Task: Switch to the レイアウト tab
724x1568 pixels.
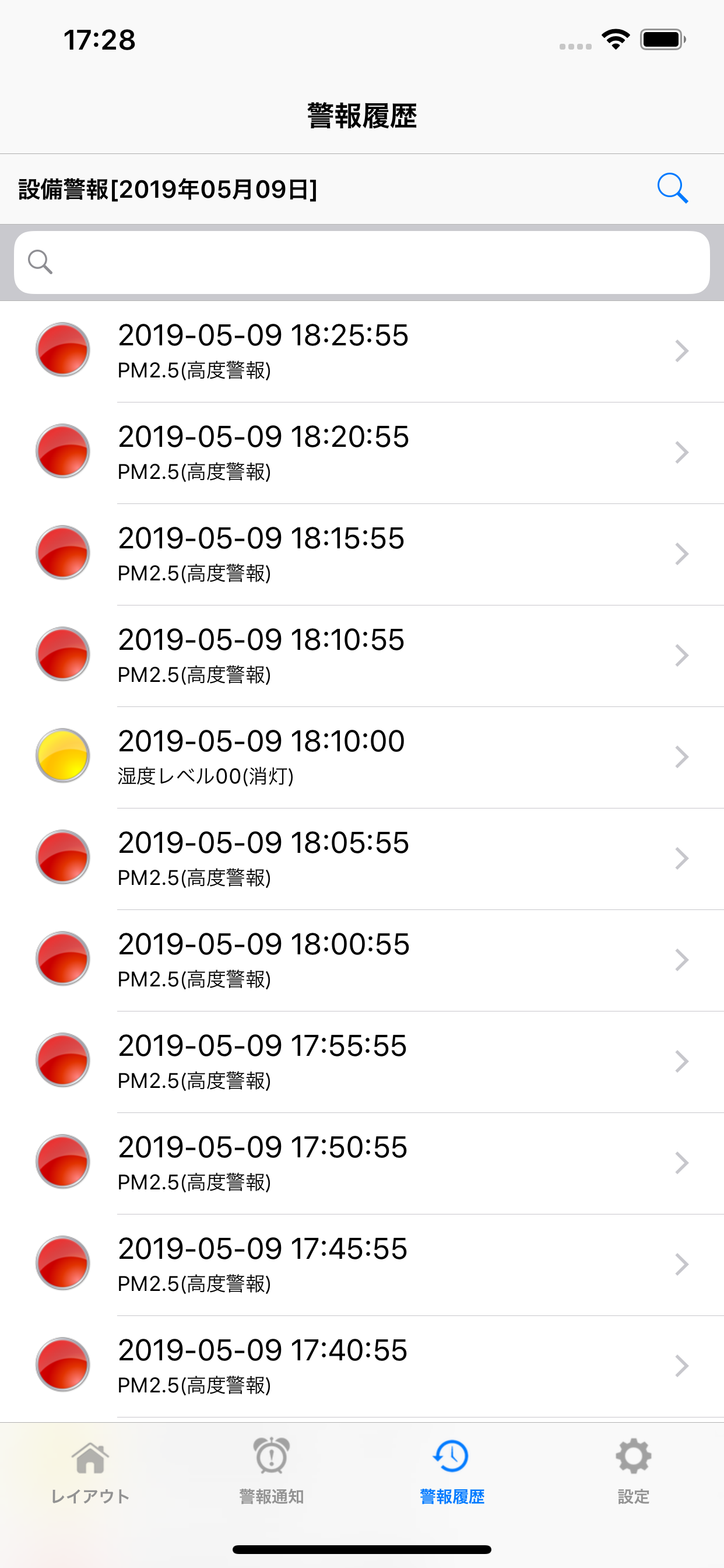Action: pos(90,1471)
